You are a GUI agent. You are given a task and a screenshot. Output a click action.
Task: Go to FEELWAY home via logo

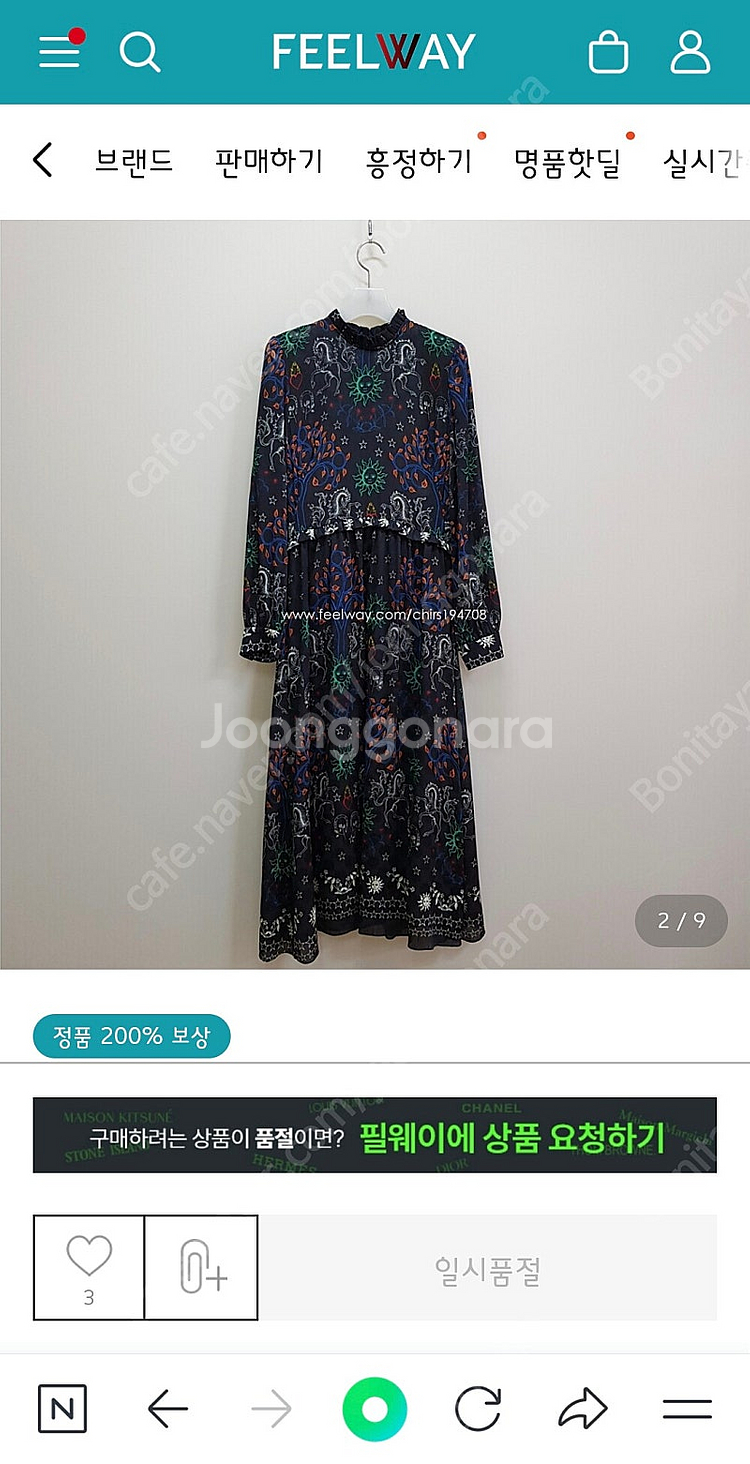(374, 52)
